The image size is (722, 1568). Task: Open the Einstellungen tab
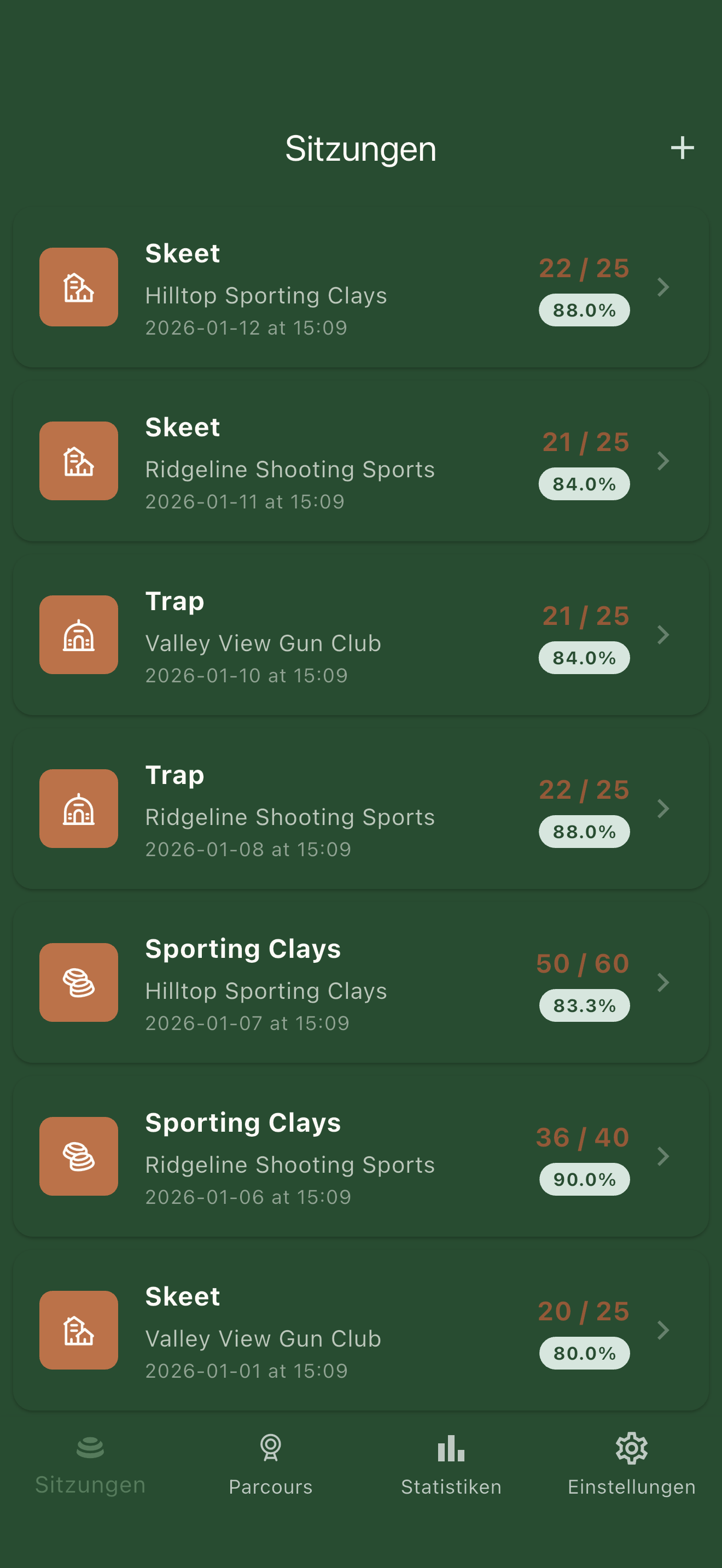[x=631, y=1465]
